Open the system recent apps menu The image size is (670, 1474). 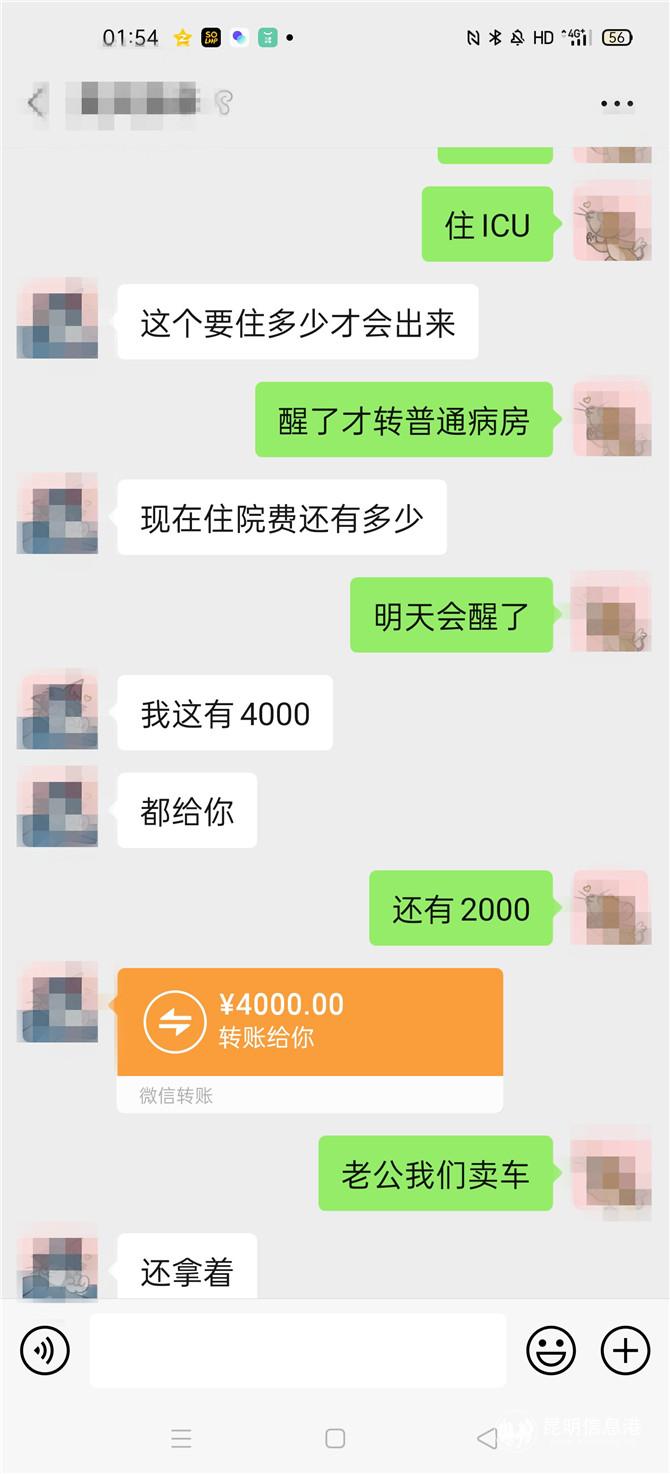tap(181, 1438)
